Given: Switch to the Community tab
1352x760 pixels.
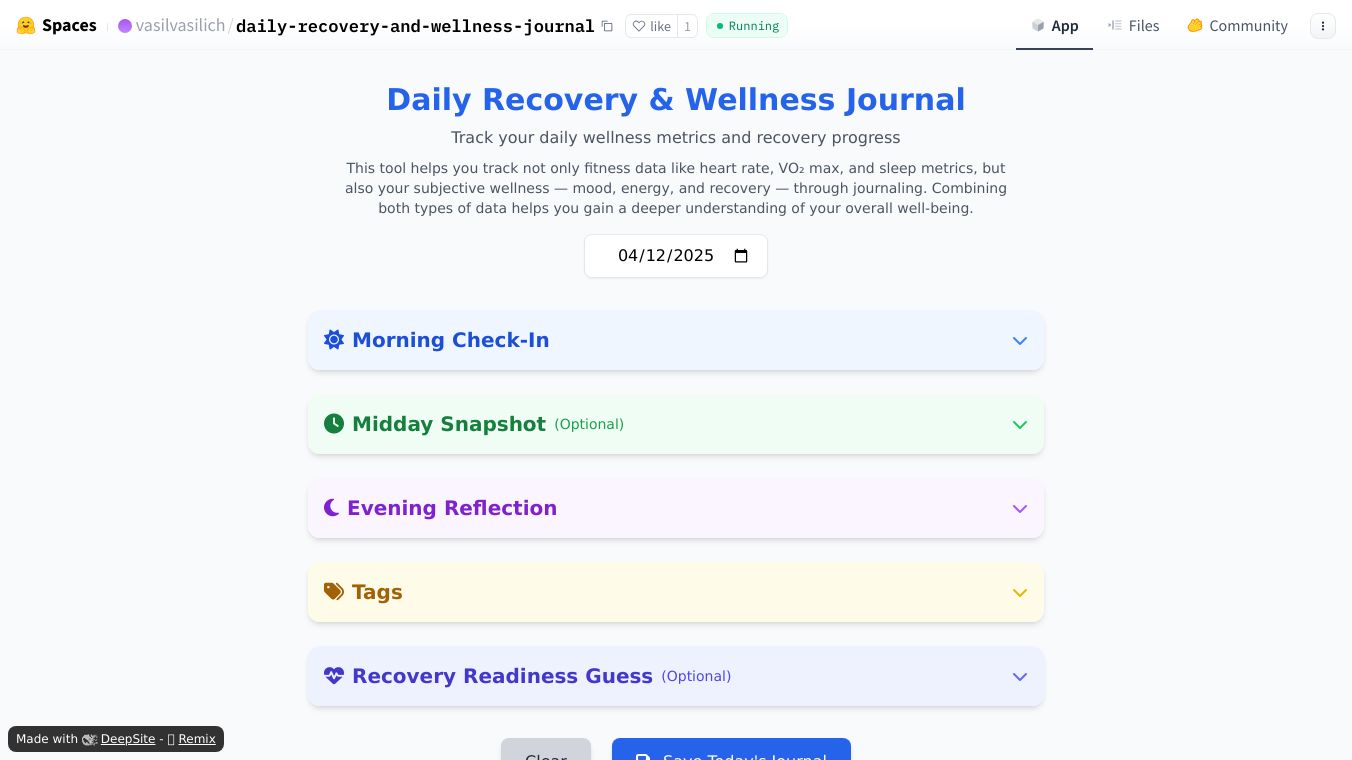Looking at the screenshot, I should [1237, 26].
